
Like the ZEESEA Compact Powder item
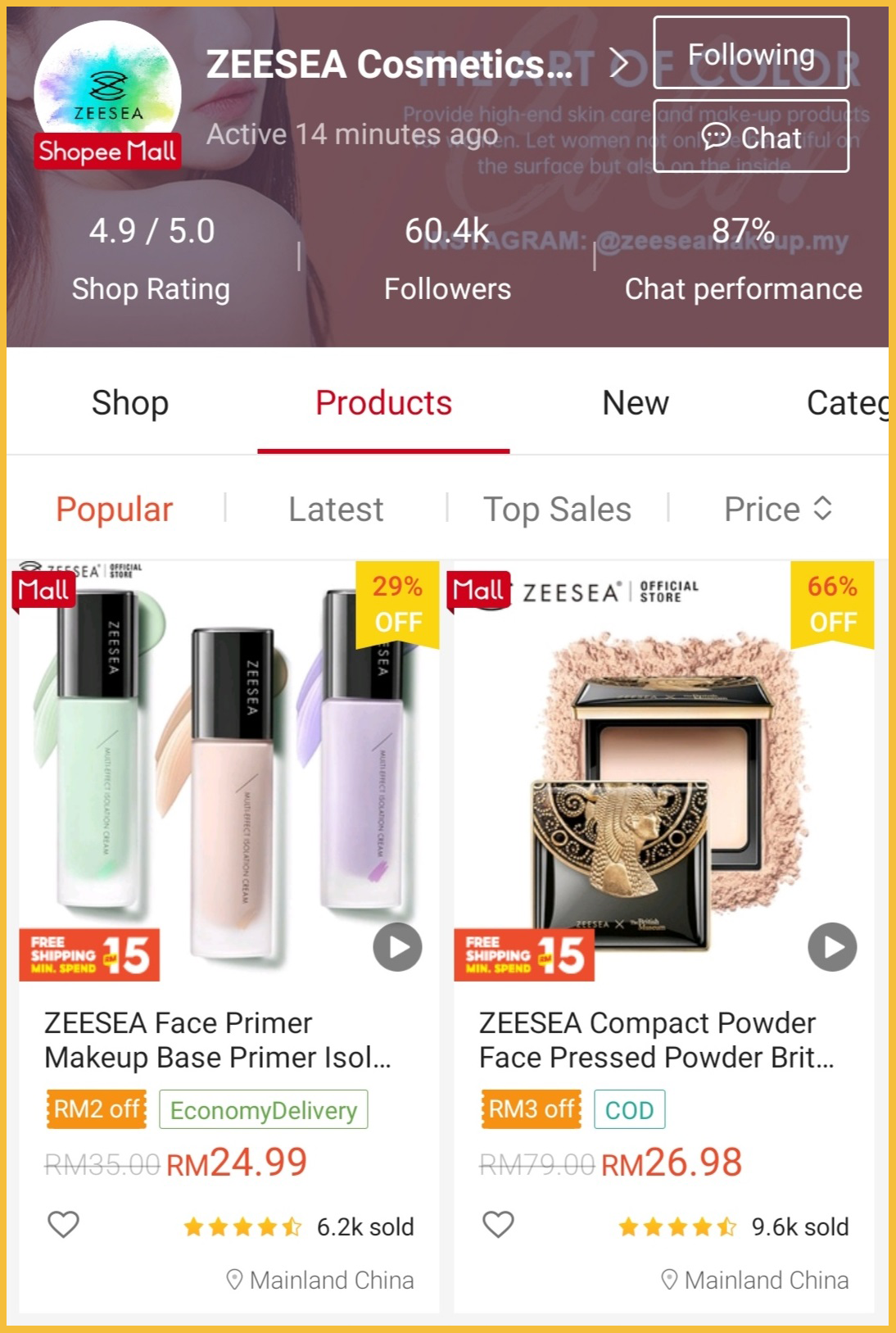(498, 1224)
